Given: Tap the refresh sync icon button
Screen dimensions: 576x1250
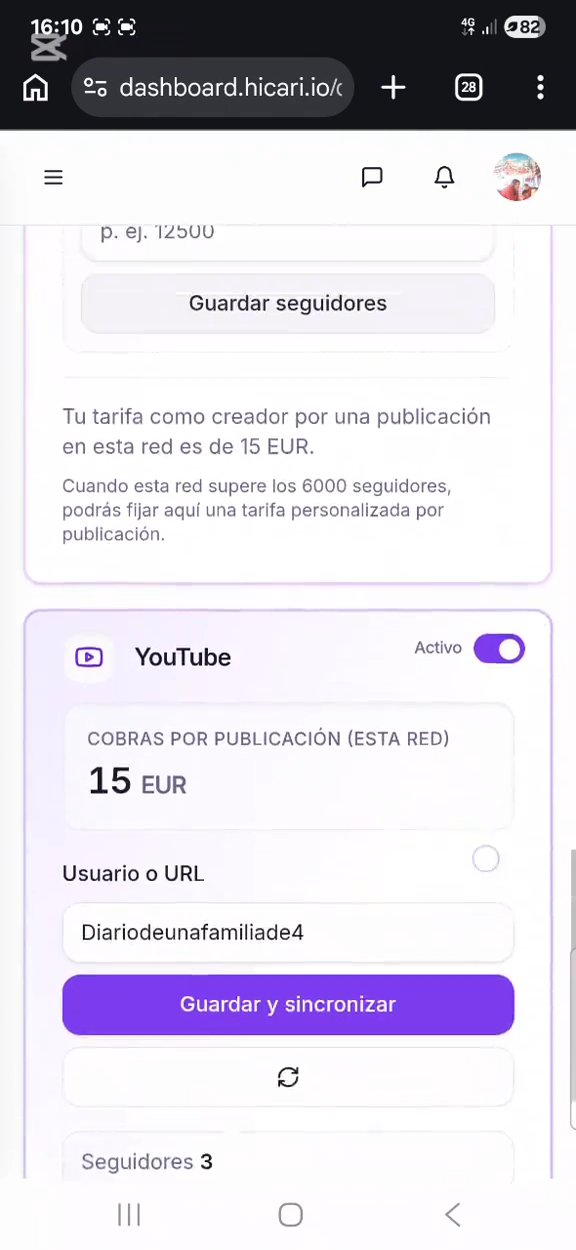Looking at the screenshot, I should click(x=288, y=1077).
